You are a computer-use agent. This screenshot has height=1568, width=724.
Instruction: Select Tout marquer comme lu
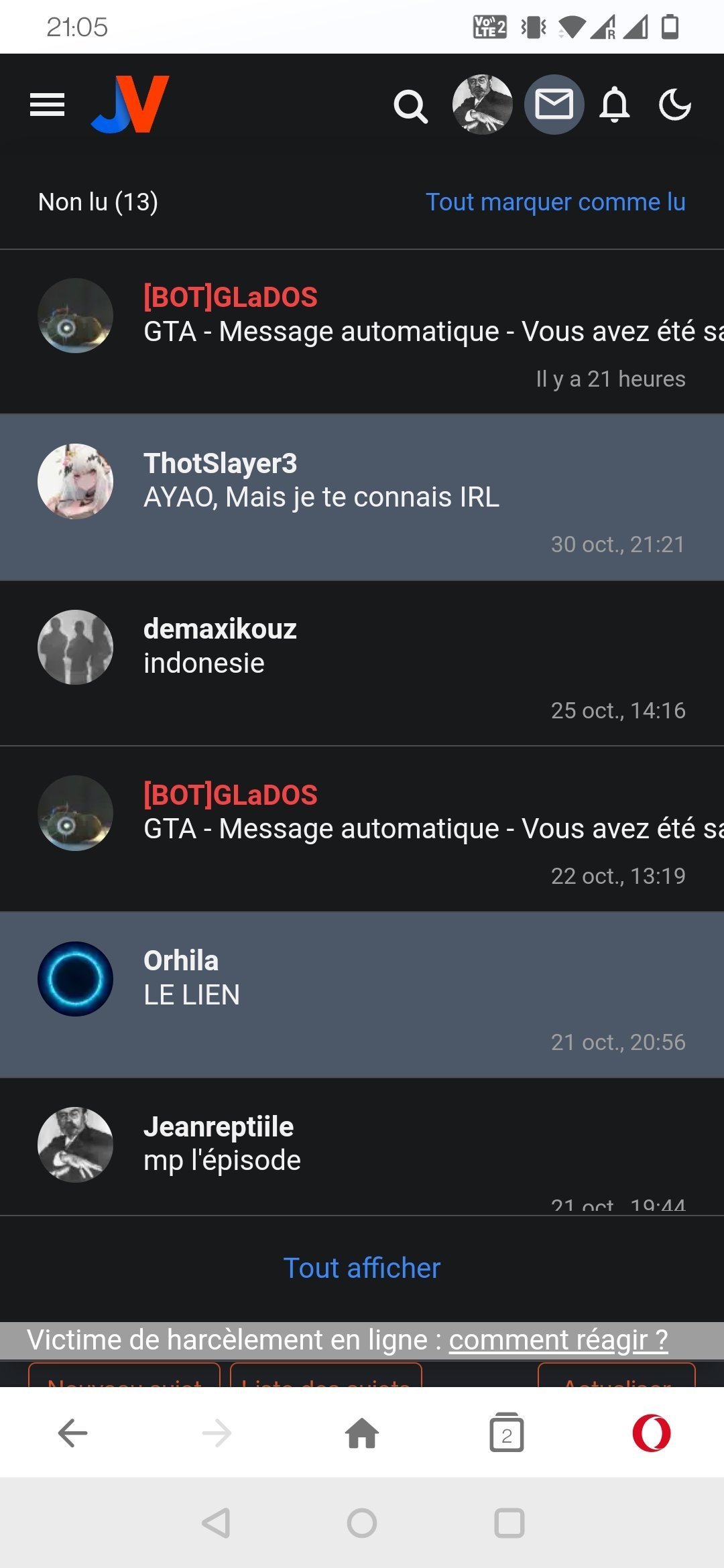(x=556, y=202)
